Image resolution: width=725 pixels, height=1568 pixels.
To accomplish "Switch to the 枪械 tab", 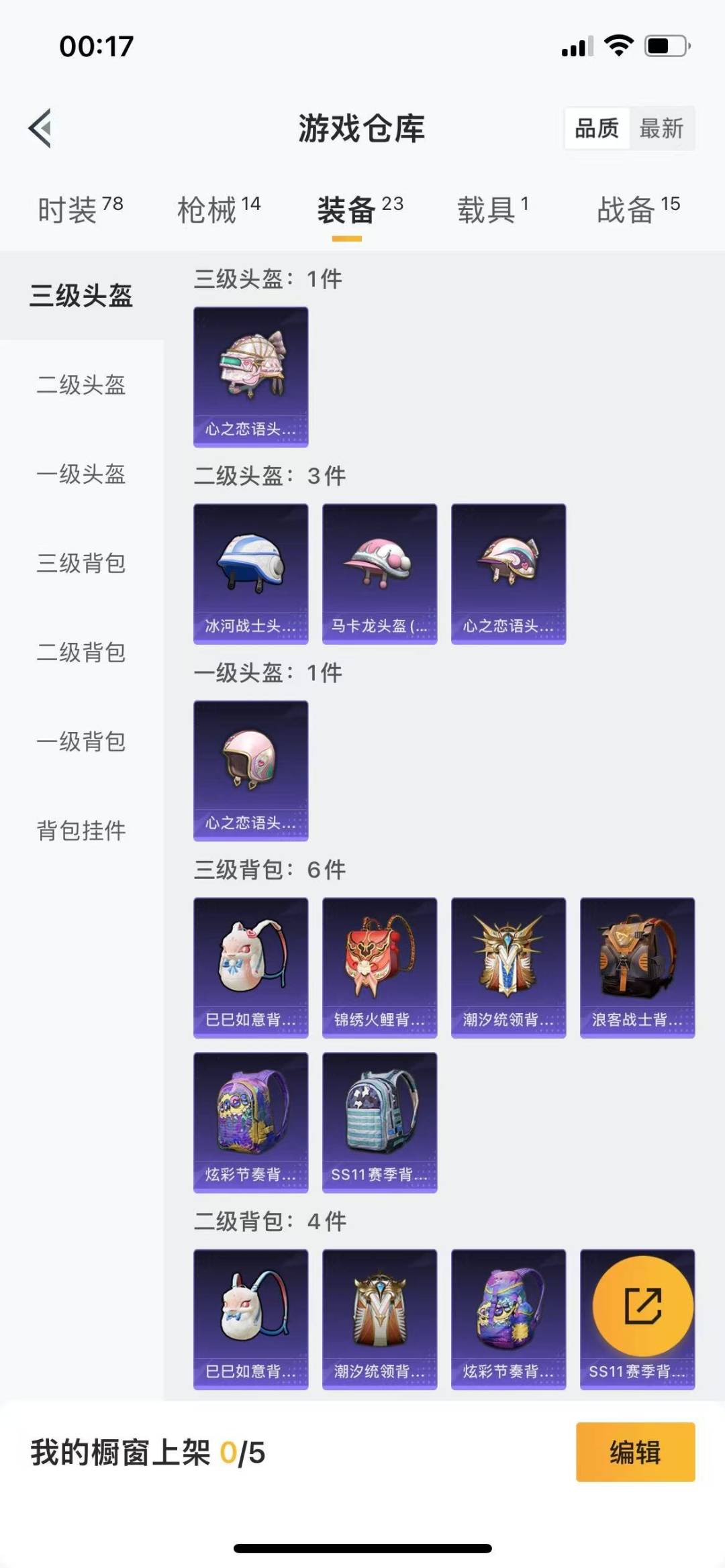I will point(218,209).
